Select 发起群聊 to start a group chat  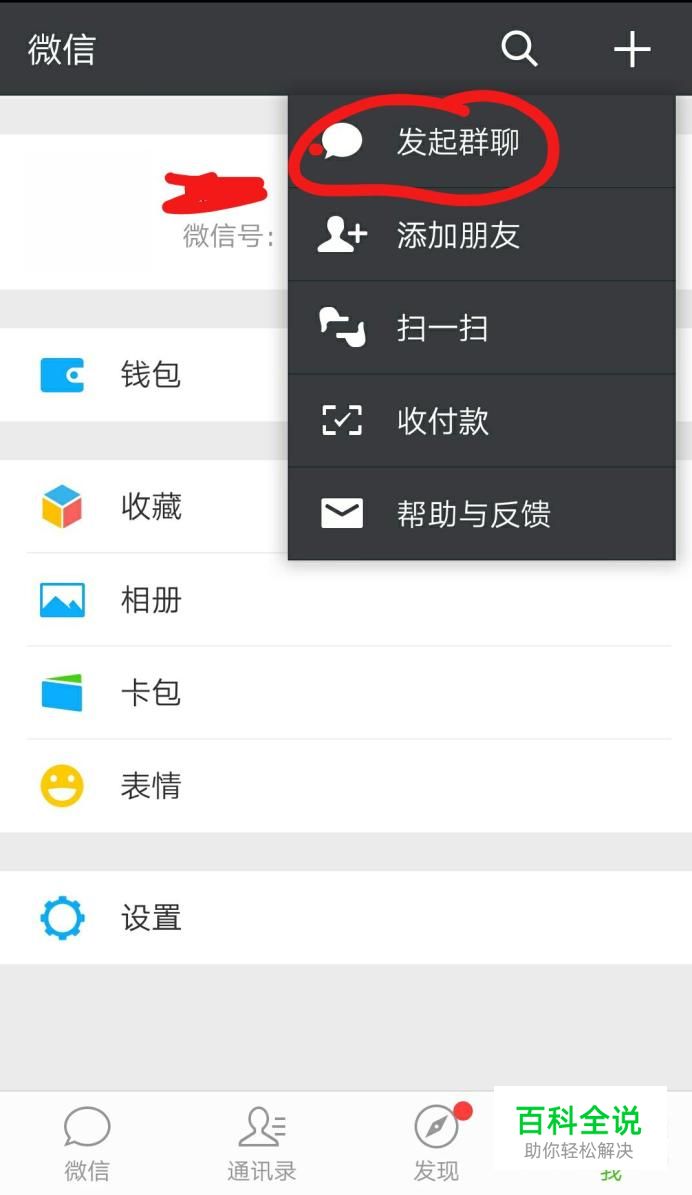(457, 142)
